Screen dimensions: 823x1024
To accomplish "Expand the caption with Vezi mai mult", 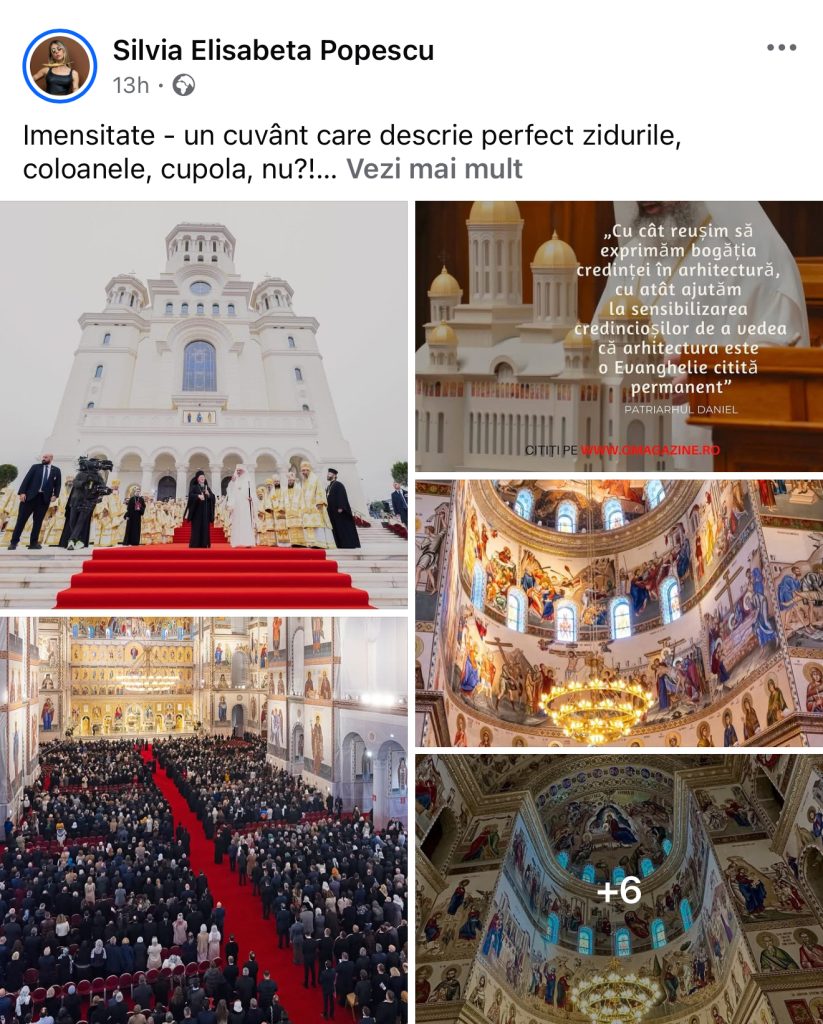I will click(434, 168).
